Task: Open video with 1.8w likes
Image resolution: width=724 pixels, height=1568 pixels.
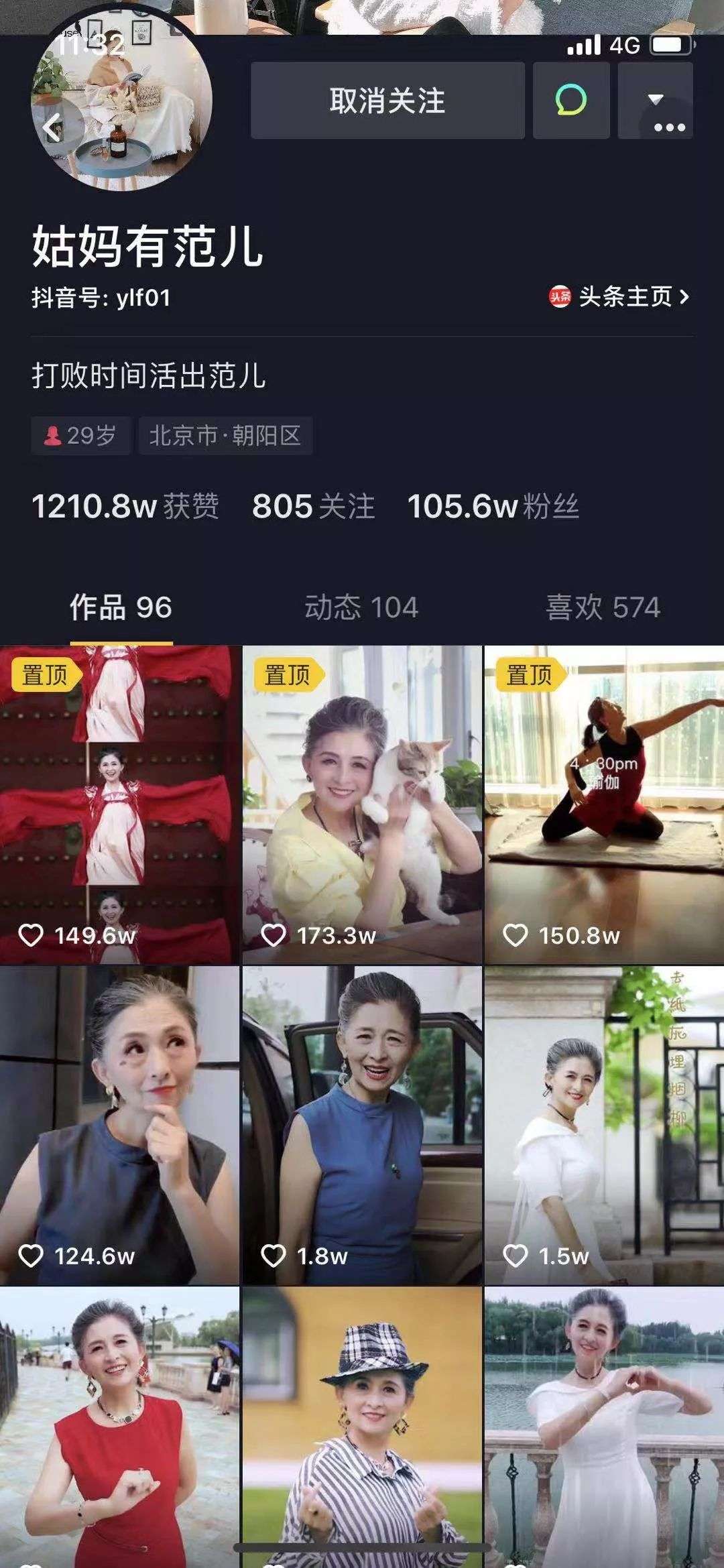Action: tap(362, 1125)
